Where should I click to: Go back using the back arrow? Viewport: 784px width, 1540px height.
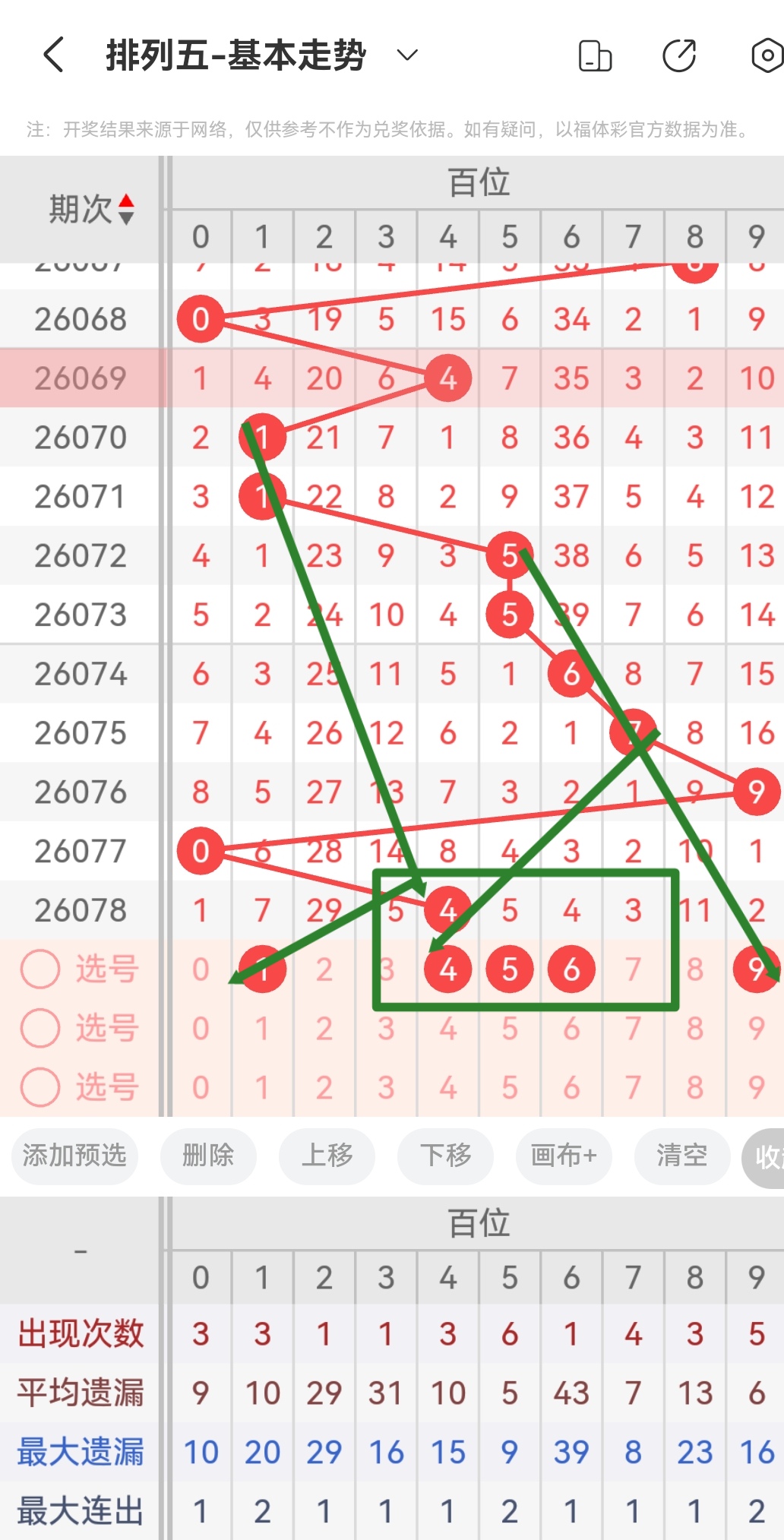point(53,55)
